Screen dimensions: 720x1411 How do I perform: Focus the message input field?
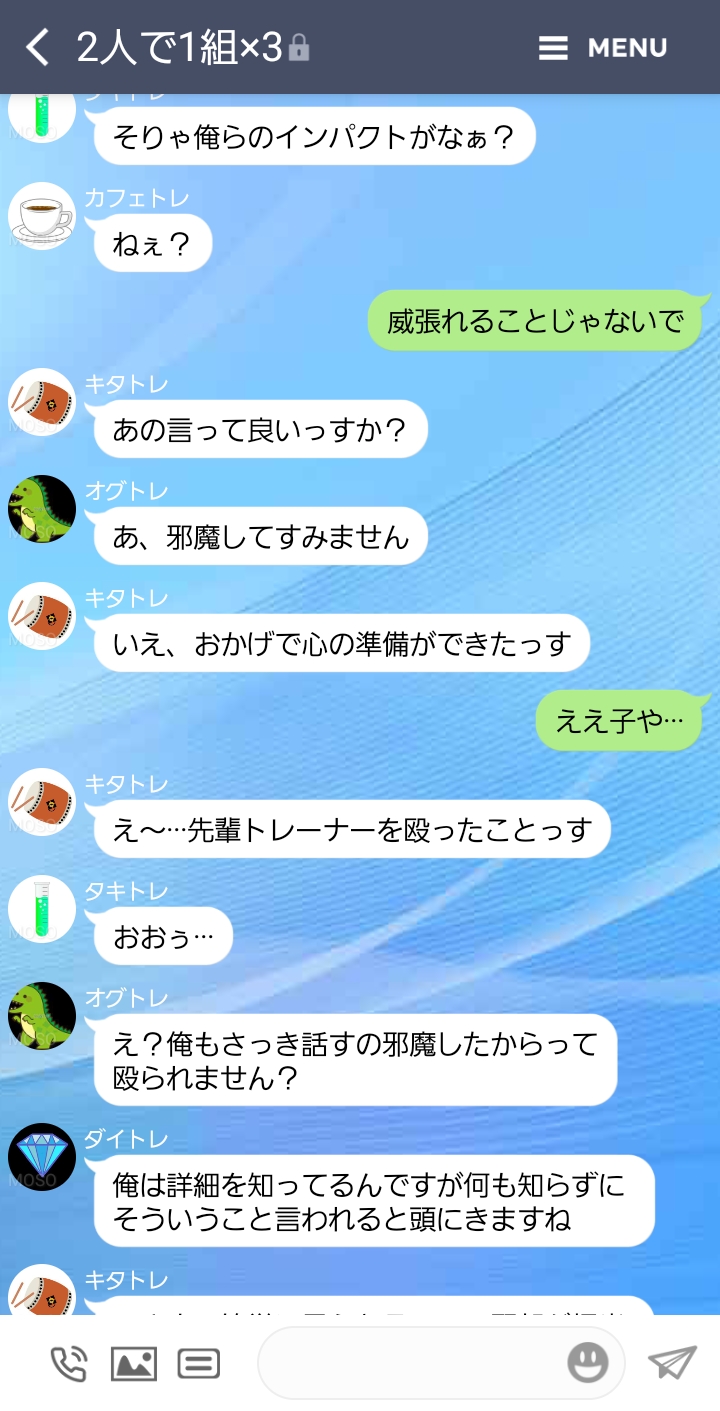[x=410, y=1362]
